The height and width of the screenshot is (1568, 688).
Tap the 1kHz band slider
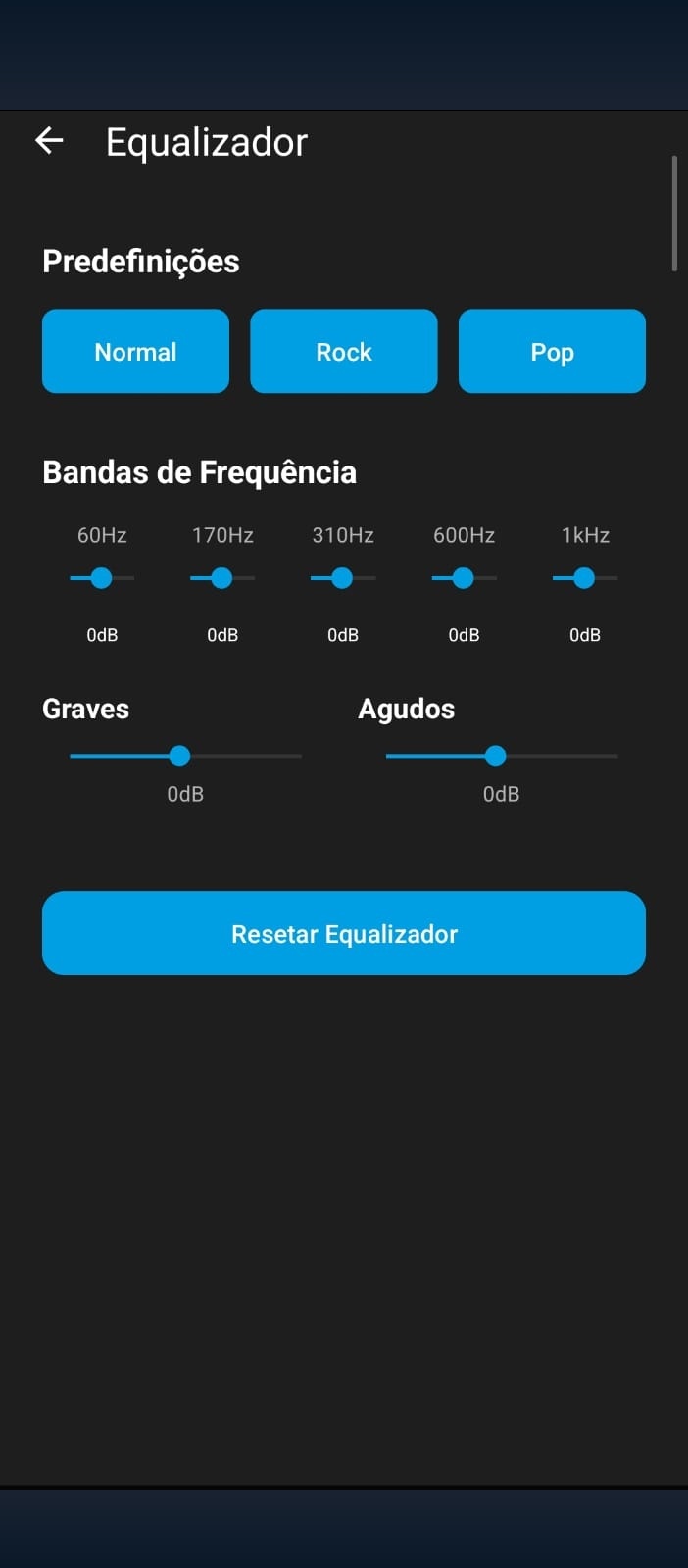point(584,578)
